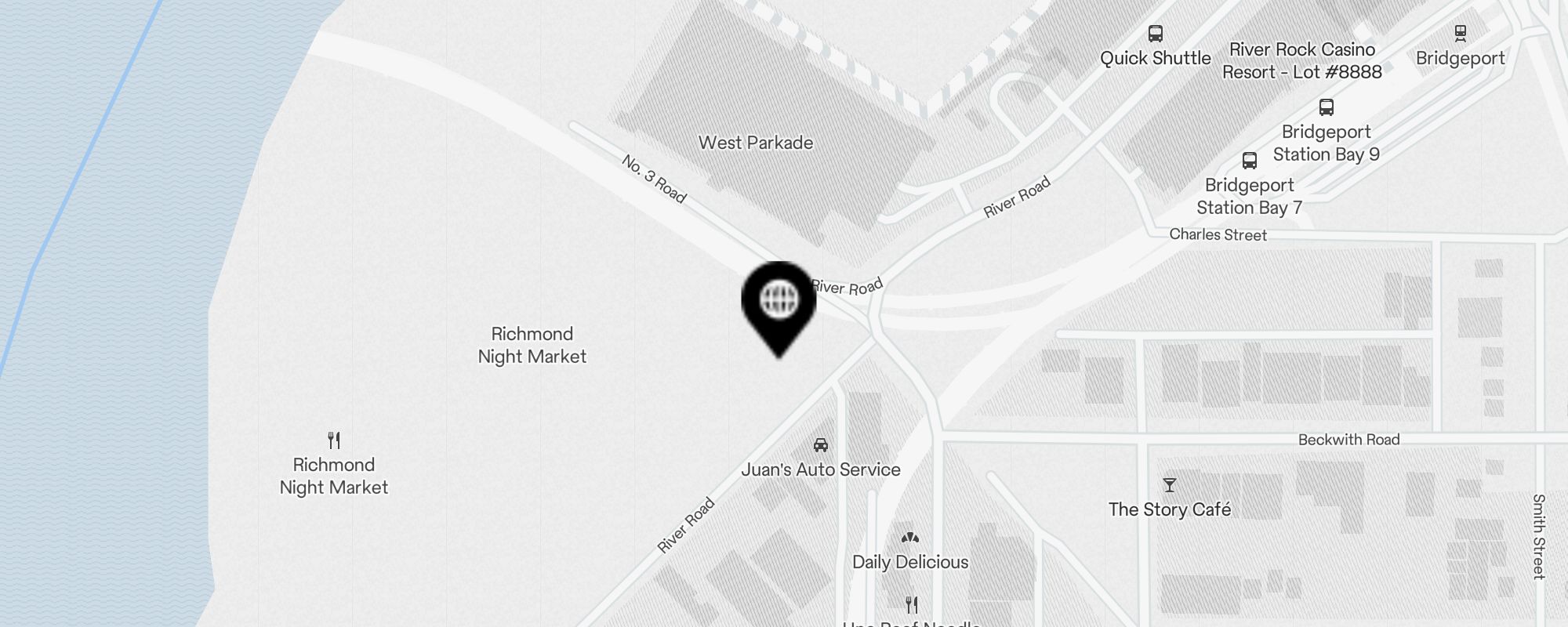Open Richmond Night Market restaurant marker

point(334,440)
